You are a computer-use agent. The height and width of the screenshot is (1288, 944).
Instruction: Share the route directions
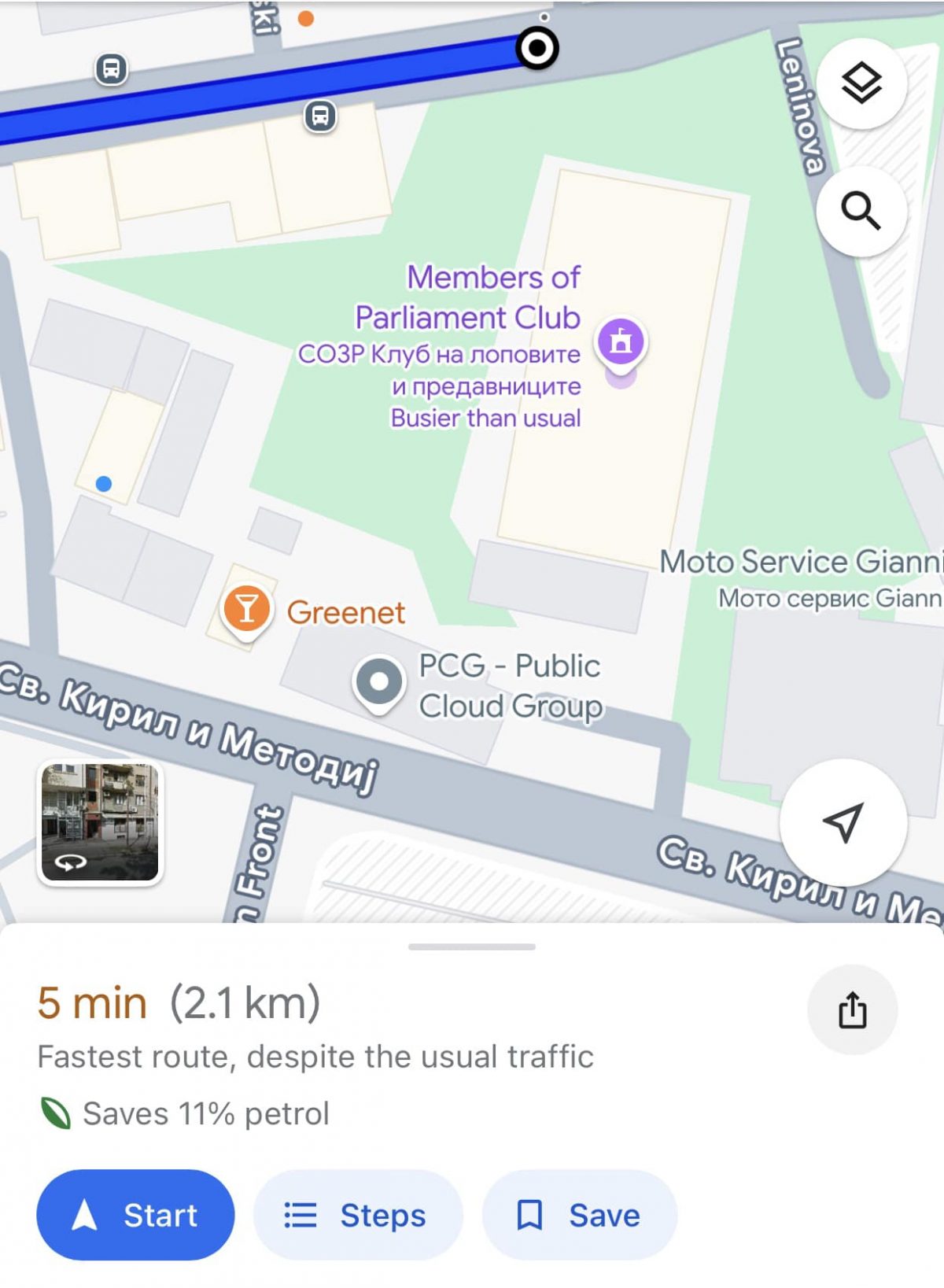852,1009
